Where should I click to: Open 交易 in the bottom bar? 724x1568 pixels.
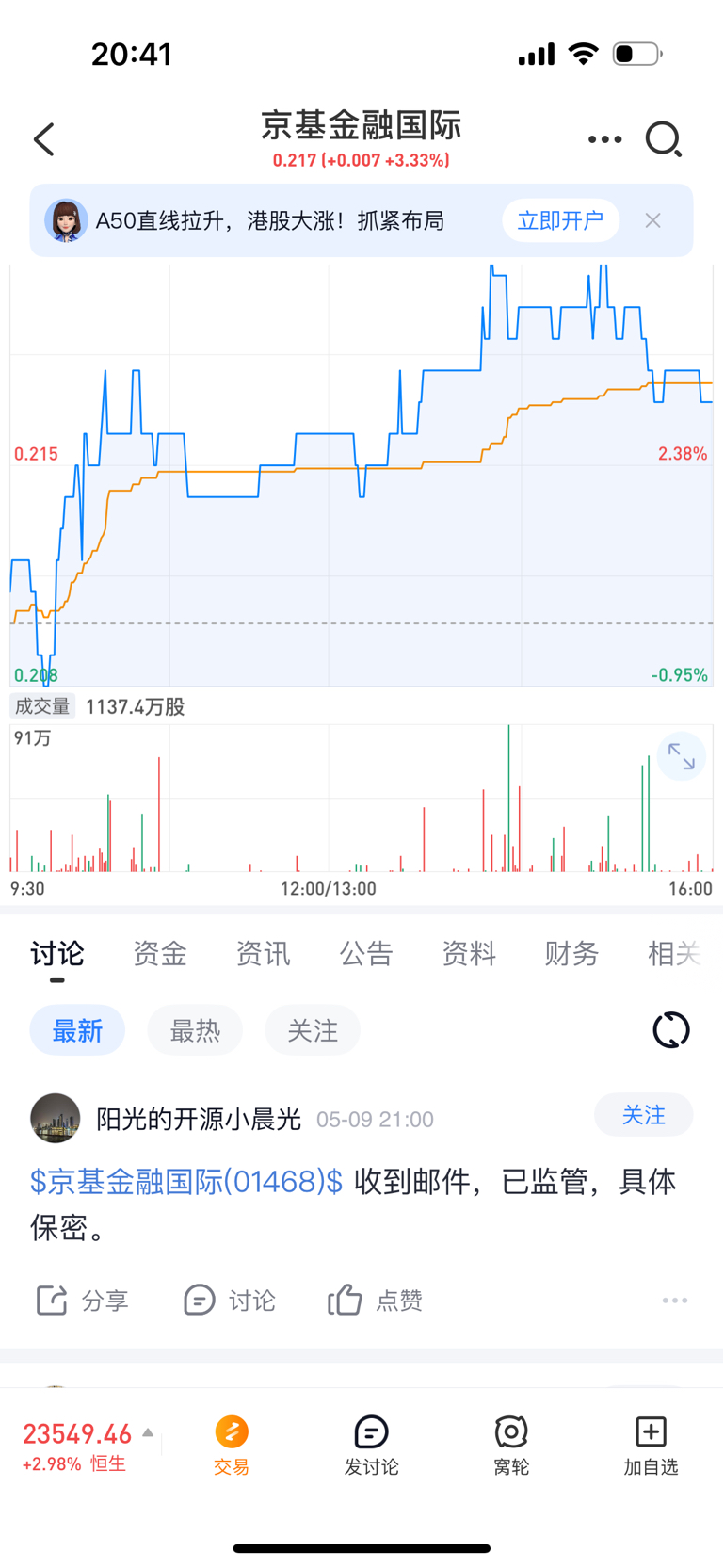(232, 1446)
